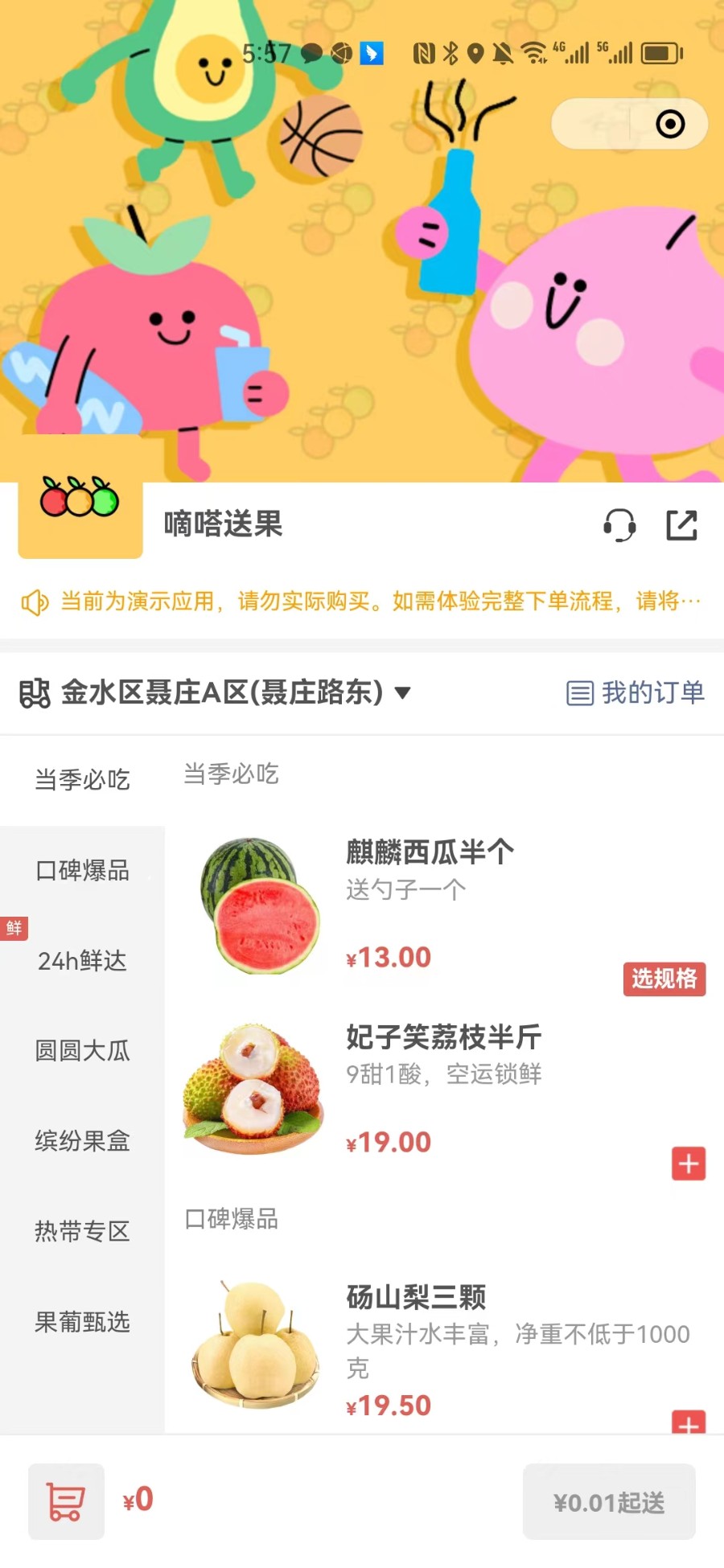Add 妃子笑荔枝半斤 to cart
The height and width of the screenshot is (1568, 724).
689,1164
